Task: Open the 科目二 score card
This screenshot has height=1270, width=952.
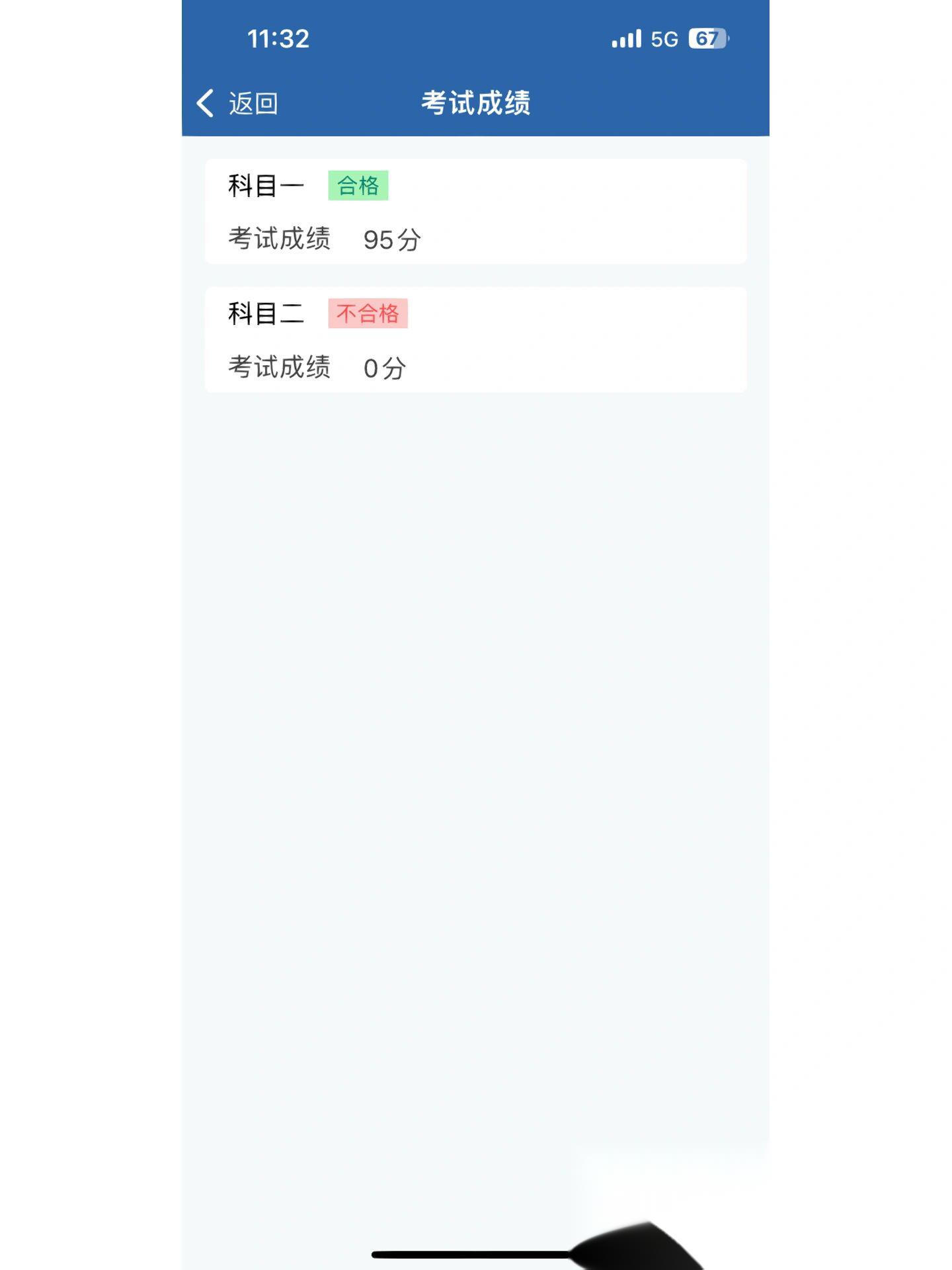Action: click(x=475, y=341)
